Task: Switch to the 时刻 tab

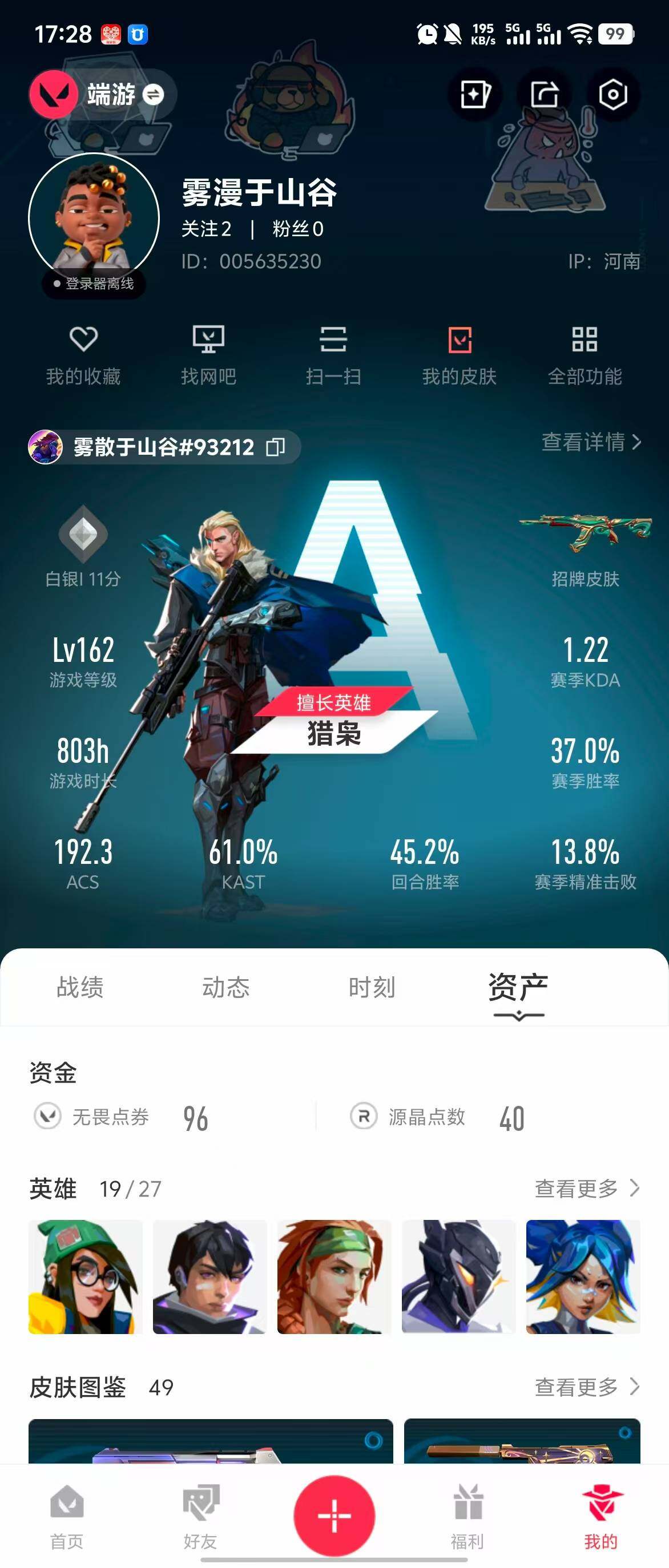Action: click(372, 987)
